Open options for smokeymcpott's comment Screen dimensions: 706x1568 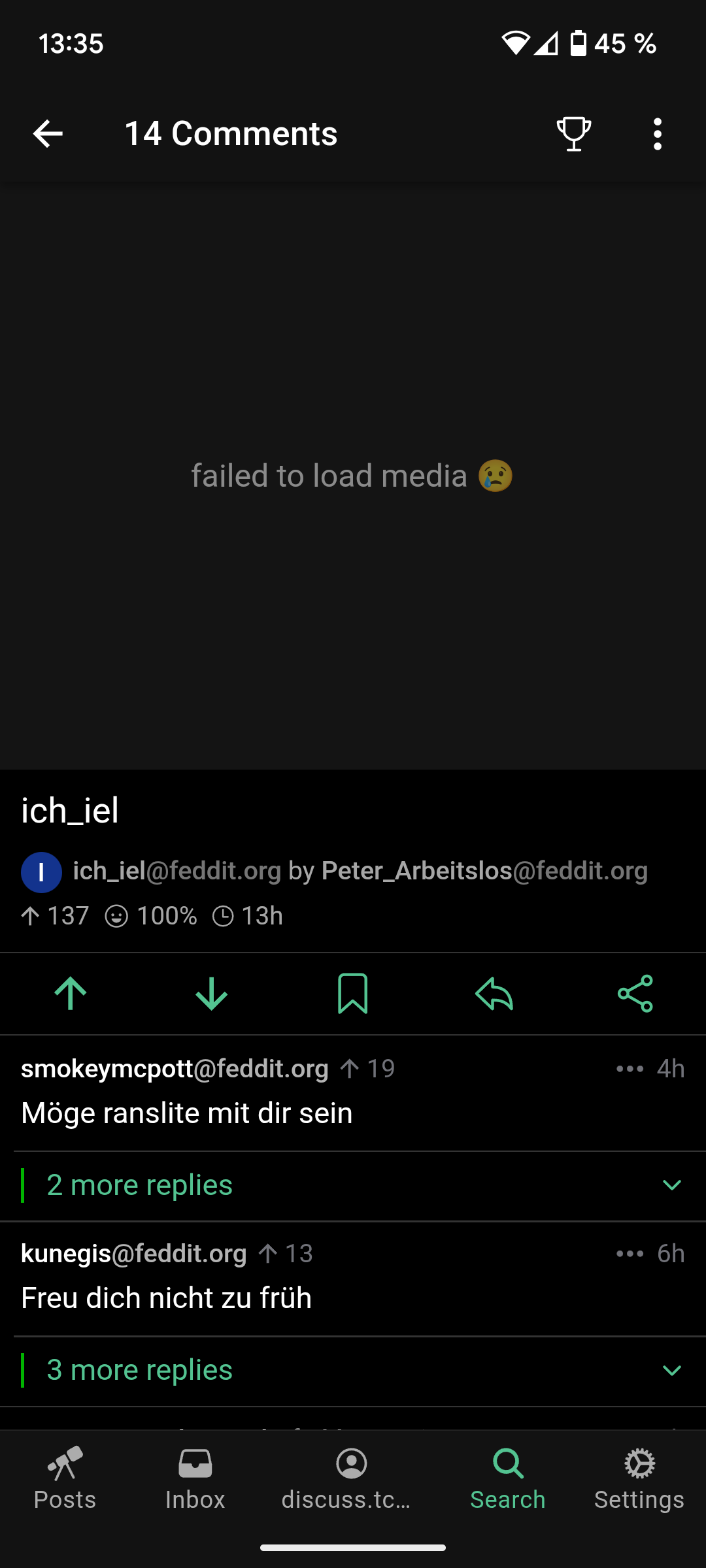(x=630, y=1069)
